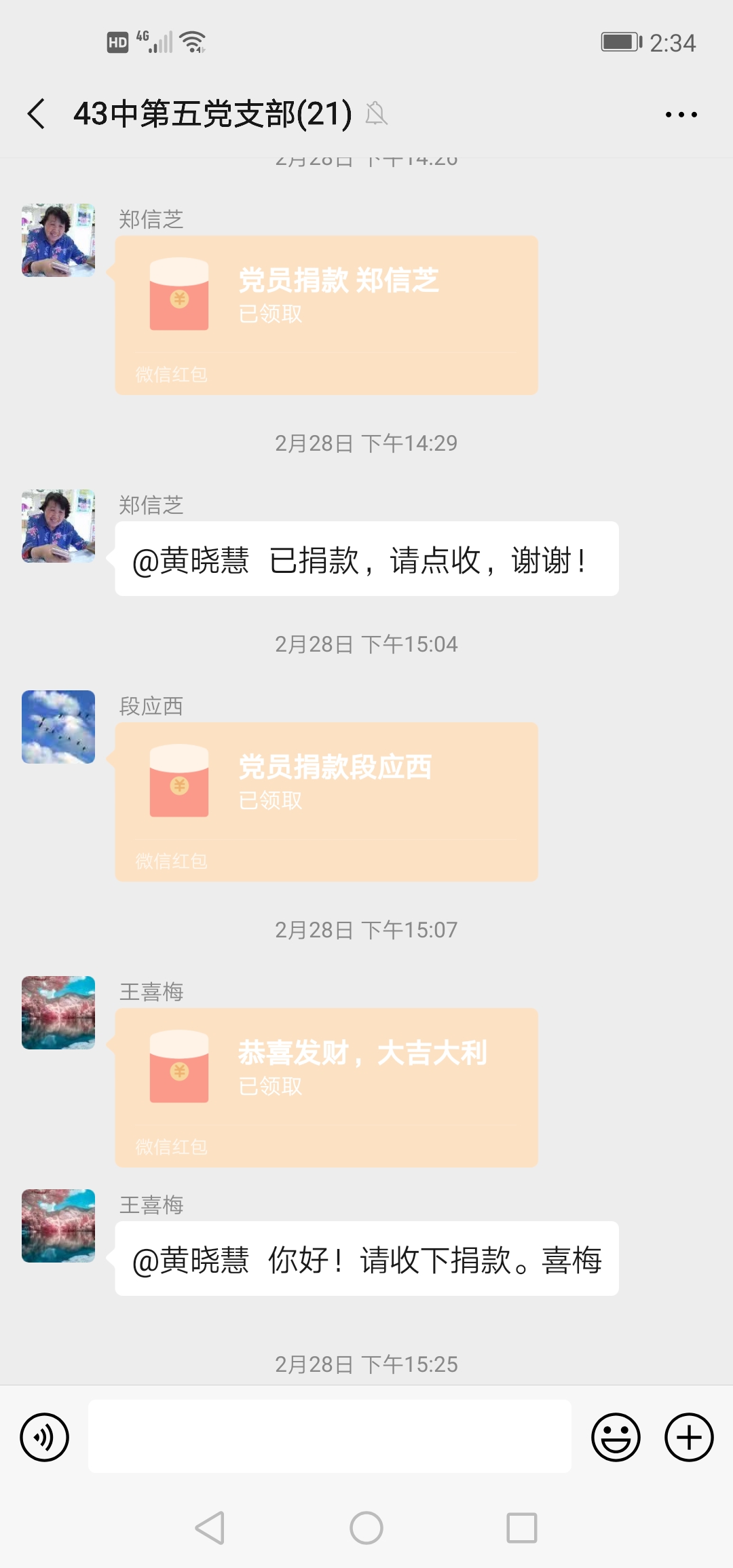The image size is (733, 1568).
Task: Open the system recent apps view
Action: click(x=521, y=1528)
